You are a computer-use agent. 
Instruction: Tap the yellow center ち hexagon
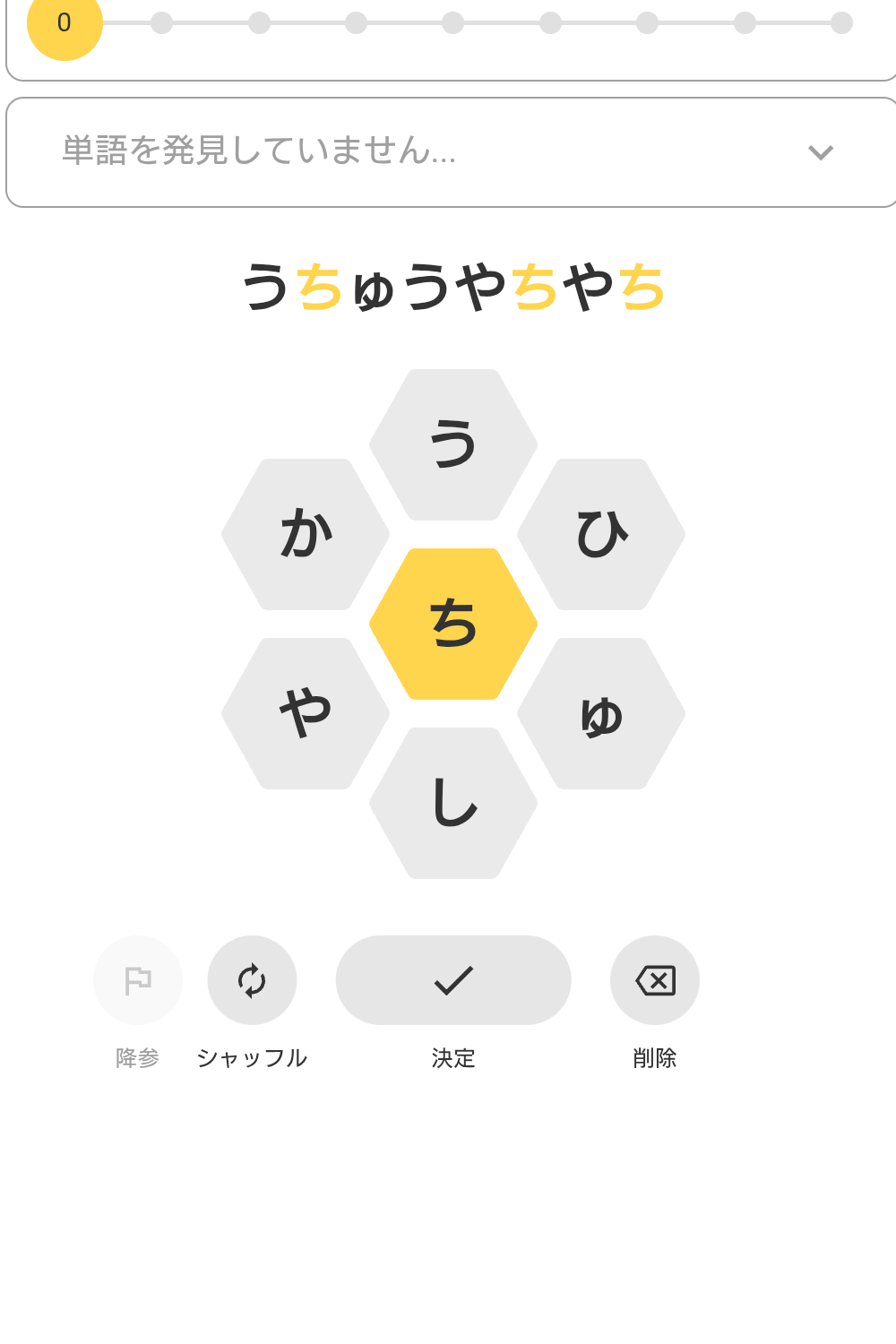click(x=453, y=624)
